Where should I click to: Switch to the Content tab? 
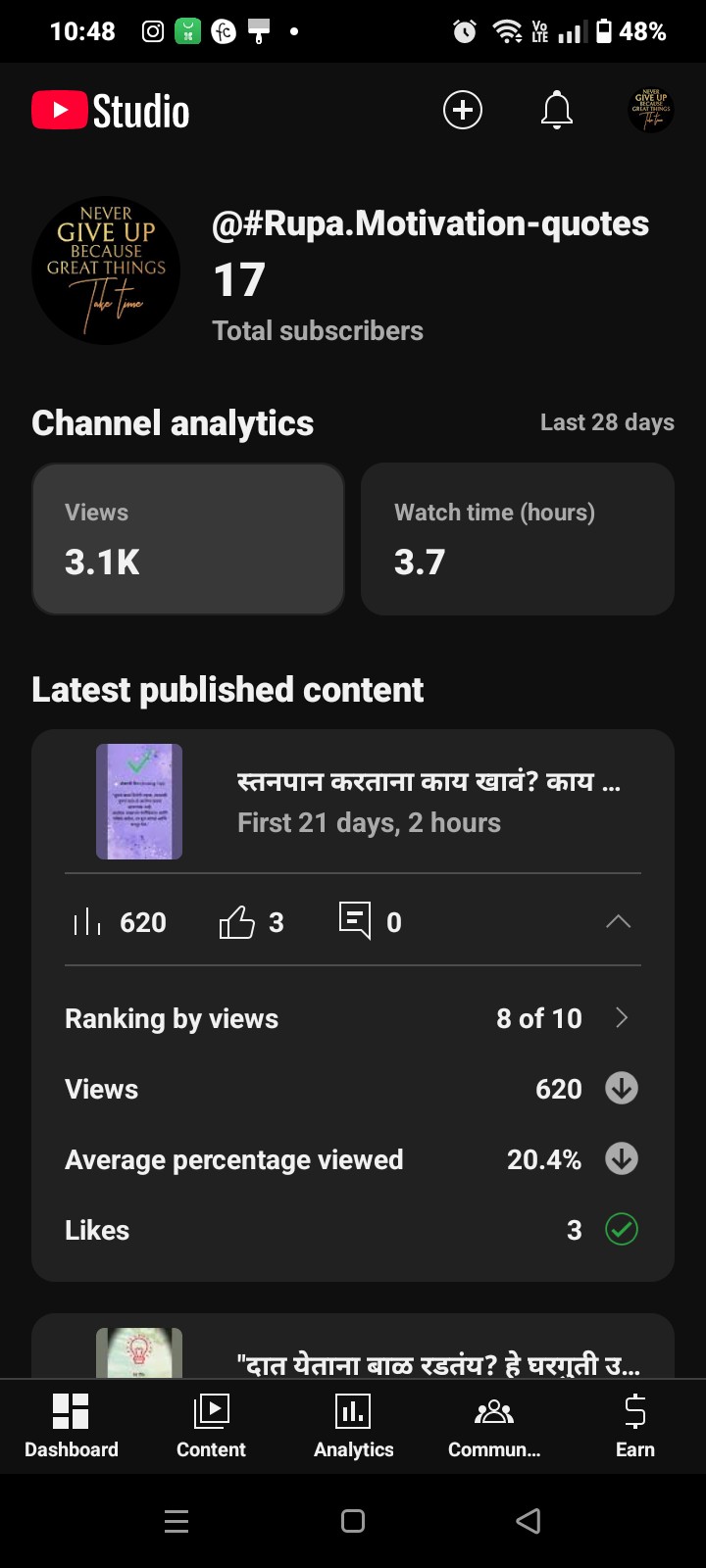[211, 1426]
